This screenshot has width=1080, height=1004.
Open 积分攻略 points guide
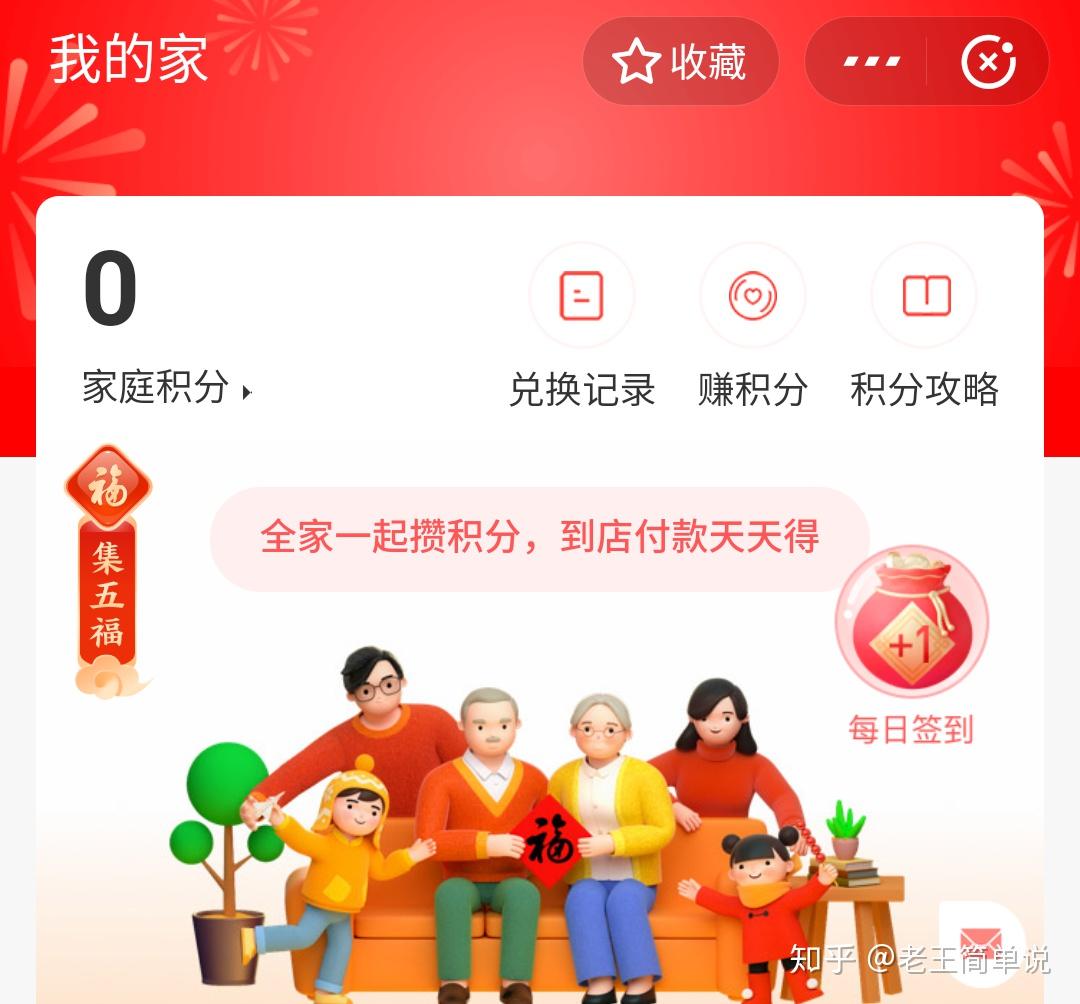(925, 325)
